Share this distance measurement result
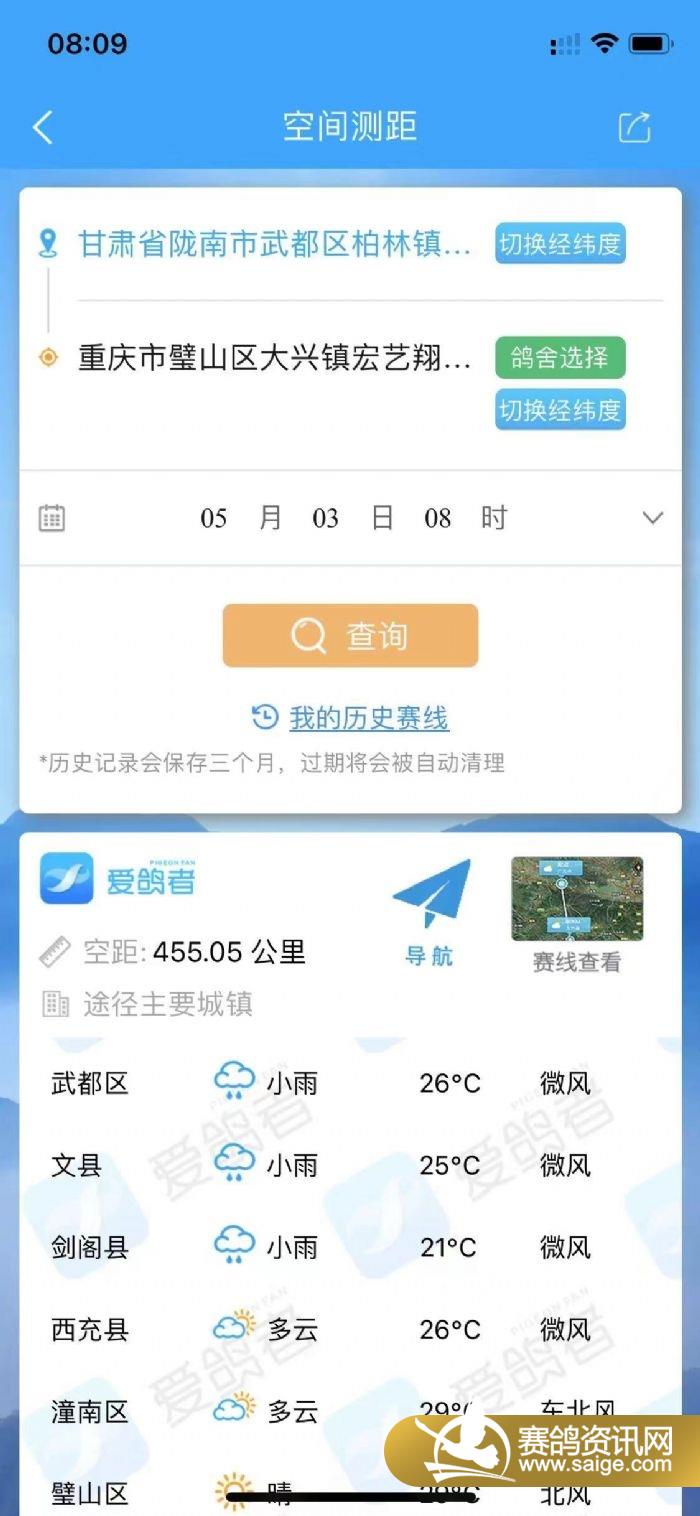This screenshot has height=1516, width=700. pyautogui.click(x=634, y=128)
